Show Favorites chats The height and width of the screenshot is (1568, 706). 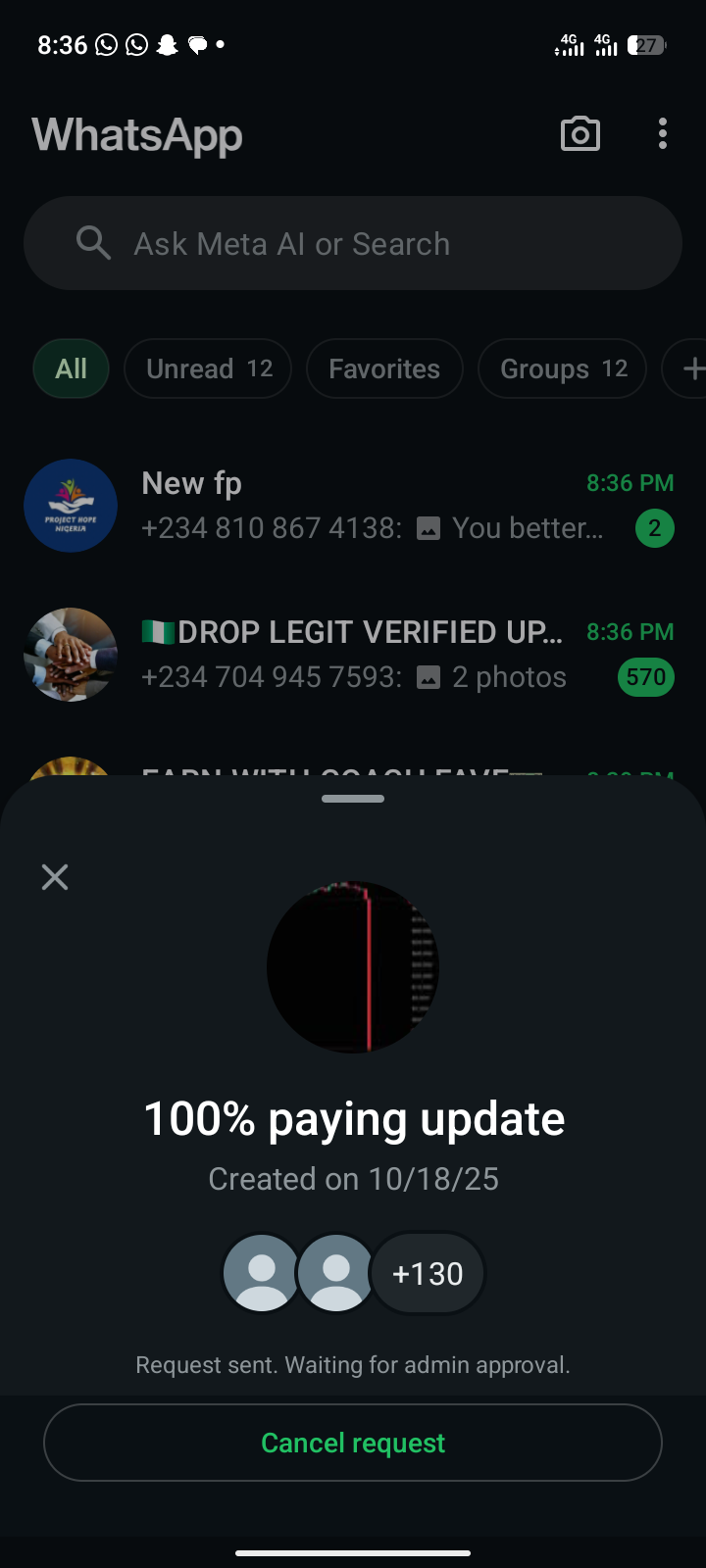[384, 368]
